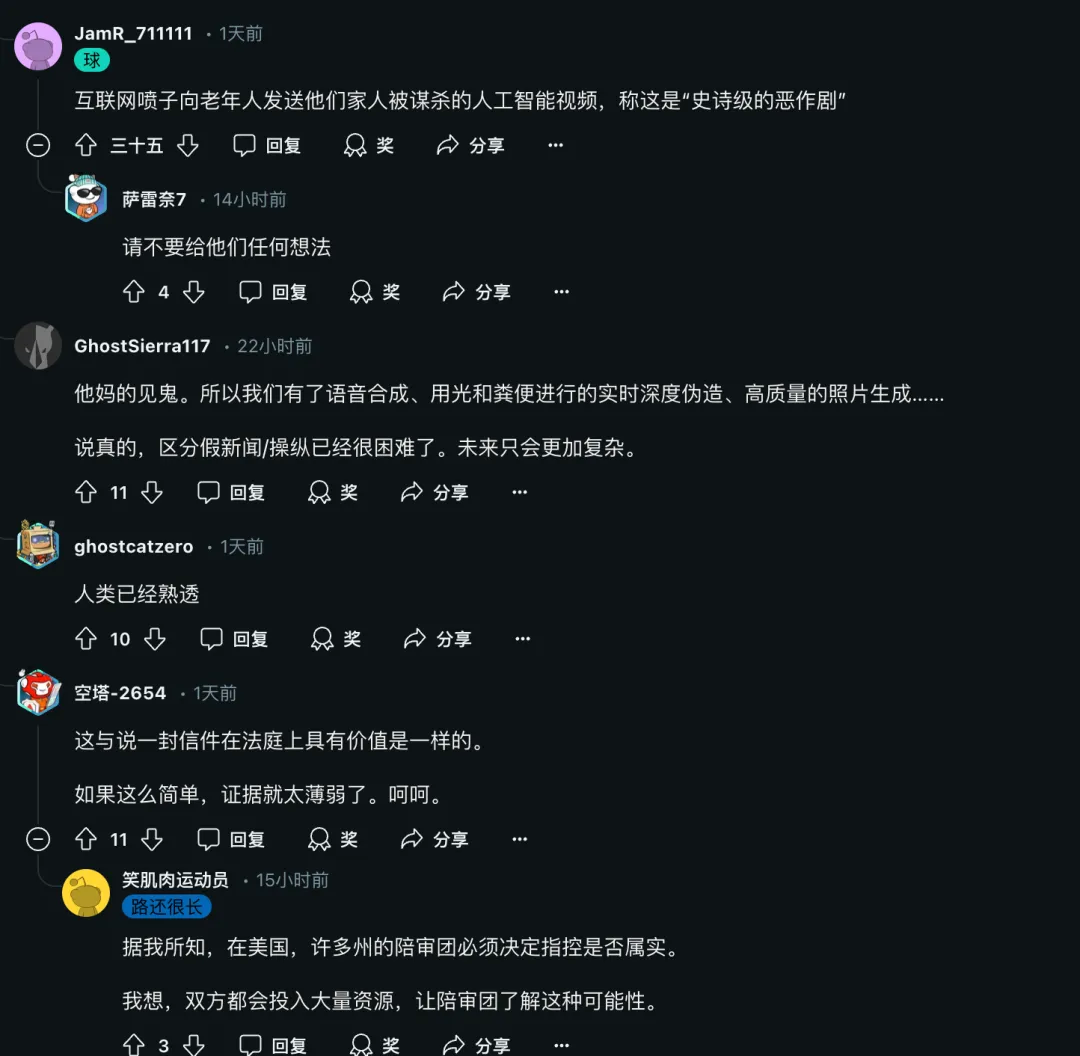
Task: Open more options on 空塔-2654's comment
Action: [519, 839]
